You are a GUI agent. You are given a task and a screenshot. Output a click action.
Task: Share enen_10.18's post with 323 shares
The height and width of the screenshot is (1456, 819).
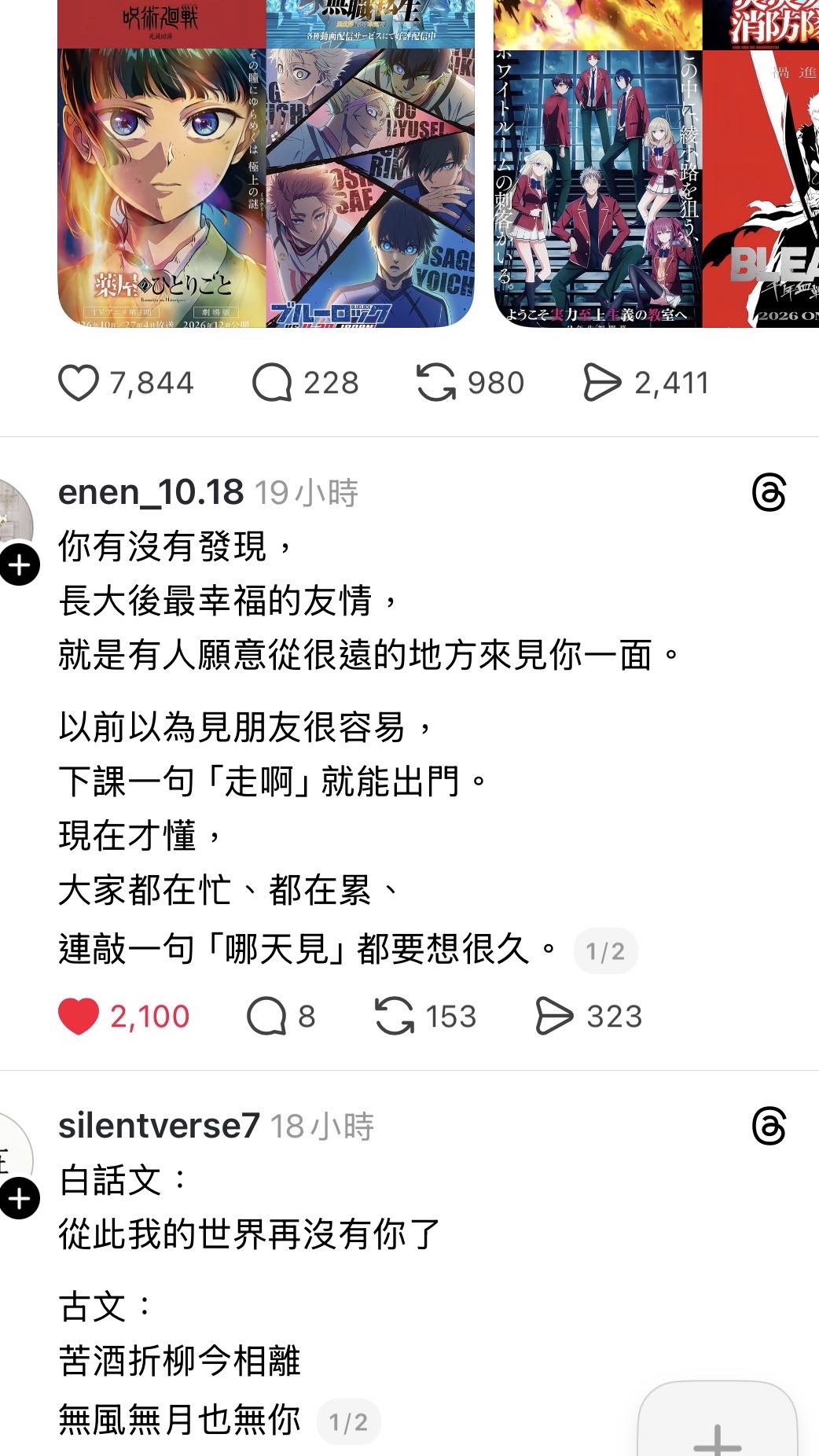click(x=554, y=1017)
